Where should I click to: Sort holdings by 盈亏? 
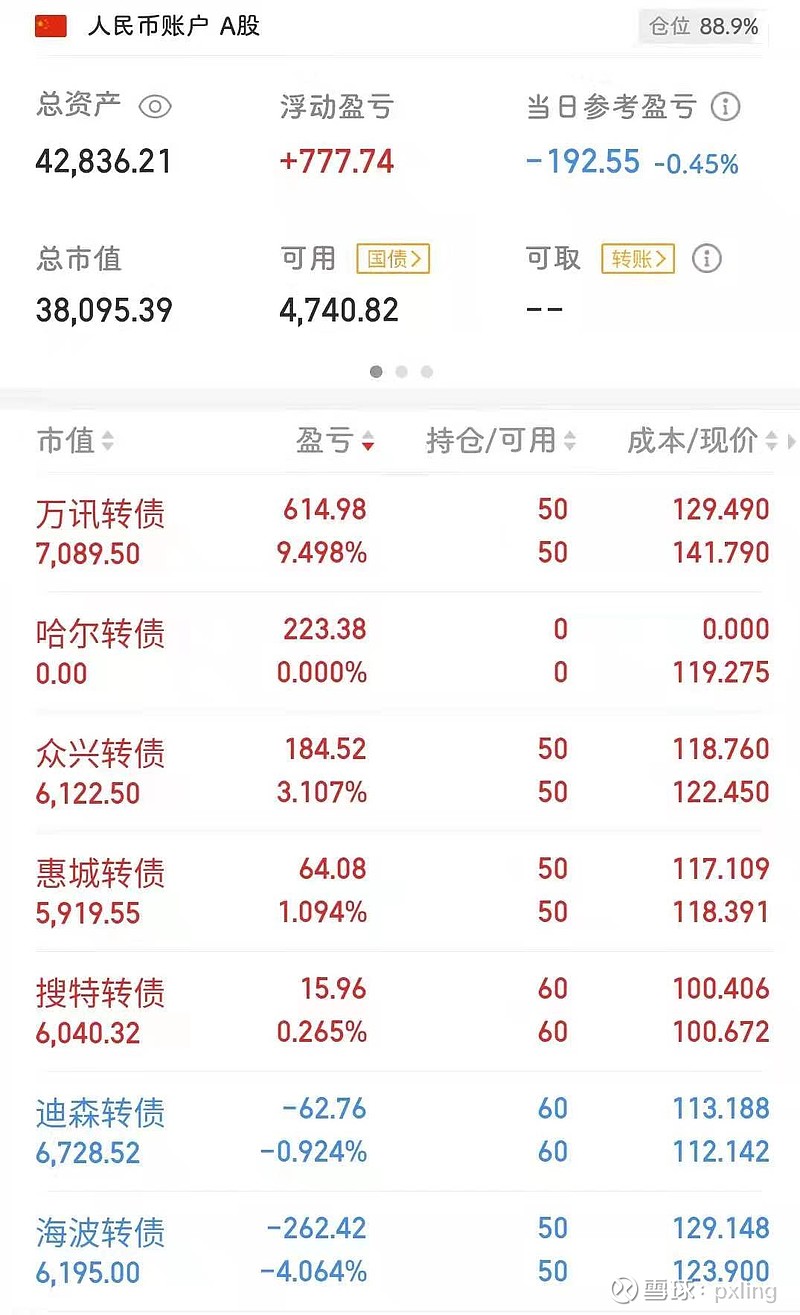(335, 440)
